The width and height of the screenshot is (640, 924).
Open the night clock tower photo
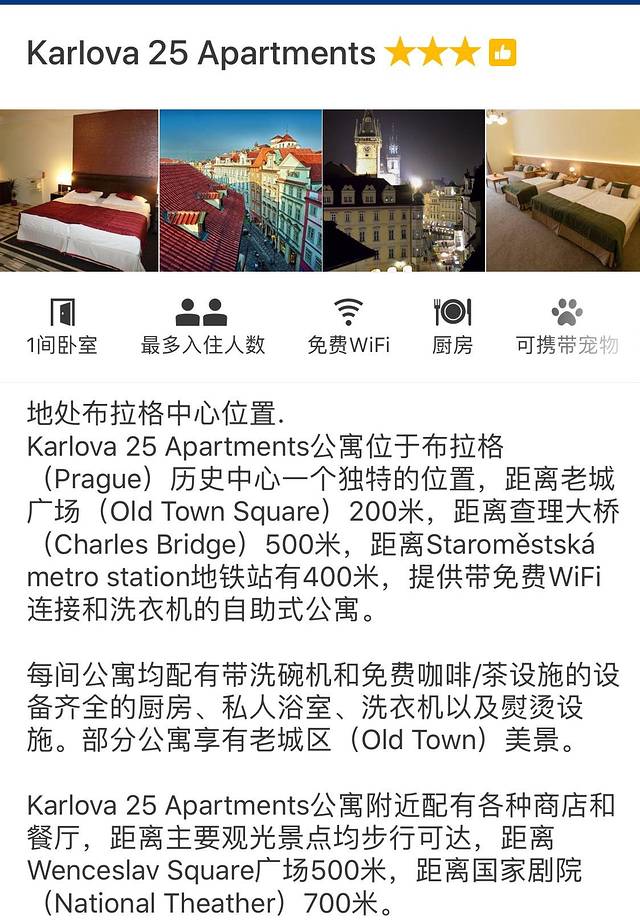(x=403, y=190)
